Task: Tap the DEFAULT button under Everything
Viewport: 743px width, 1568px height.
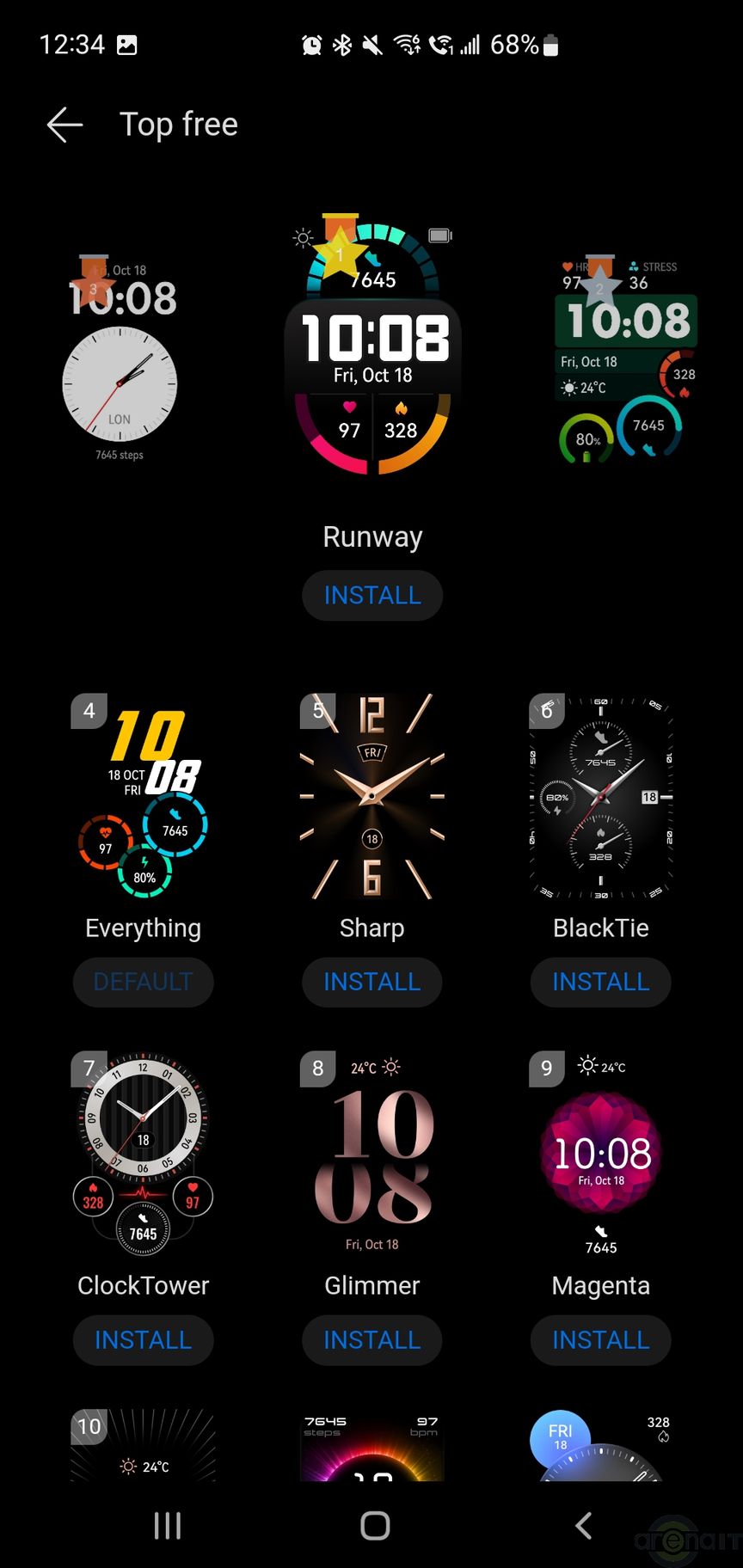Action: (x=143, y=982)
